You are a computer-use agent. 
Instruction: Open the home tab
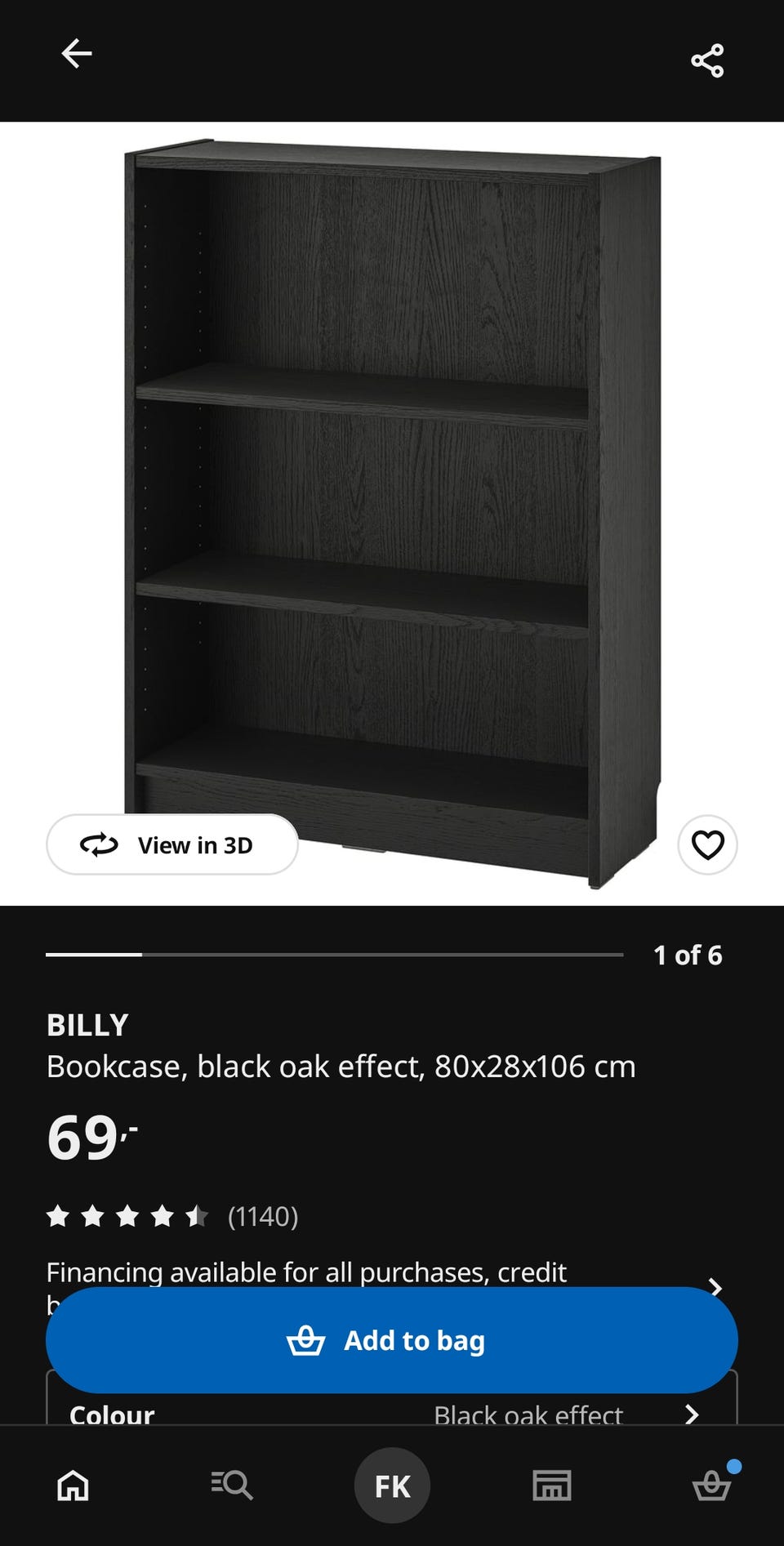73,1486
